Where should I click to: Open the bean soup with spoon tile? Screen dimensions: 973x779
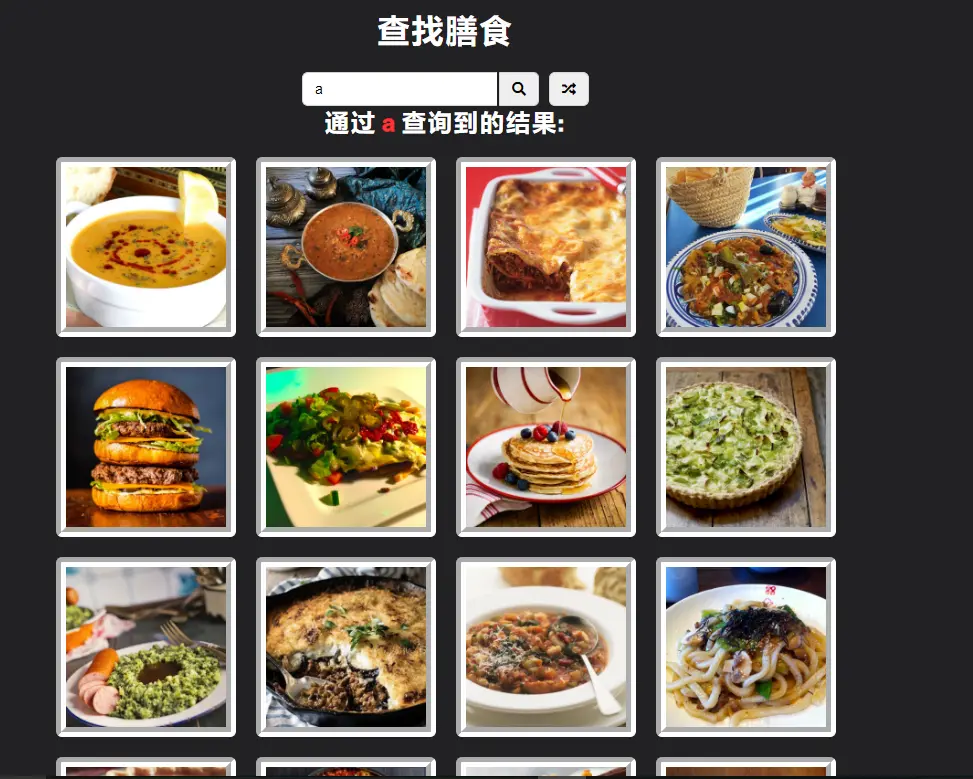coord(546,647)
